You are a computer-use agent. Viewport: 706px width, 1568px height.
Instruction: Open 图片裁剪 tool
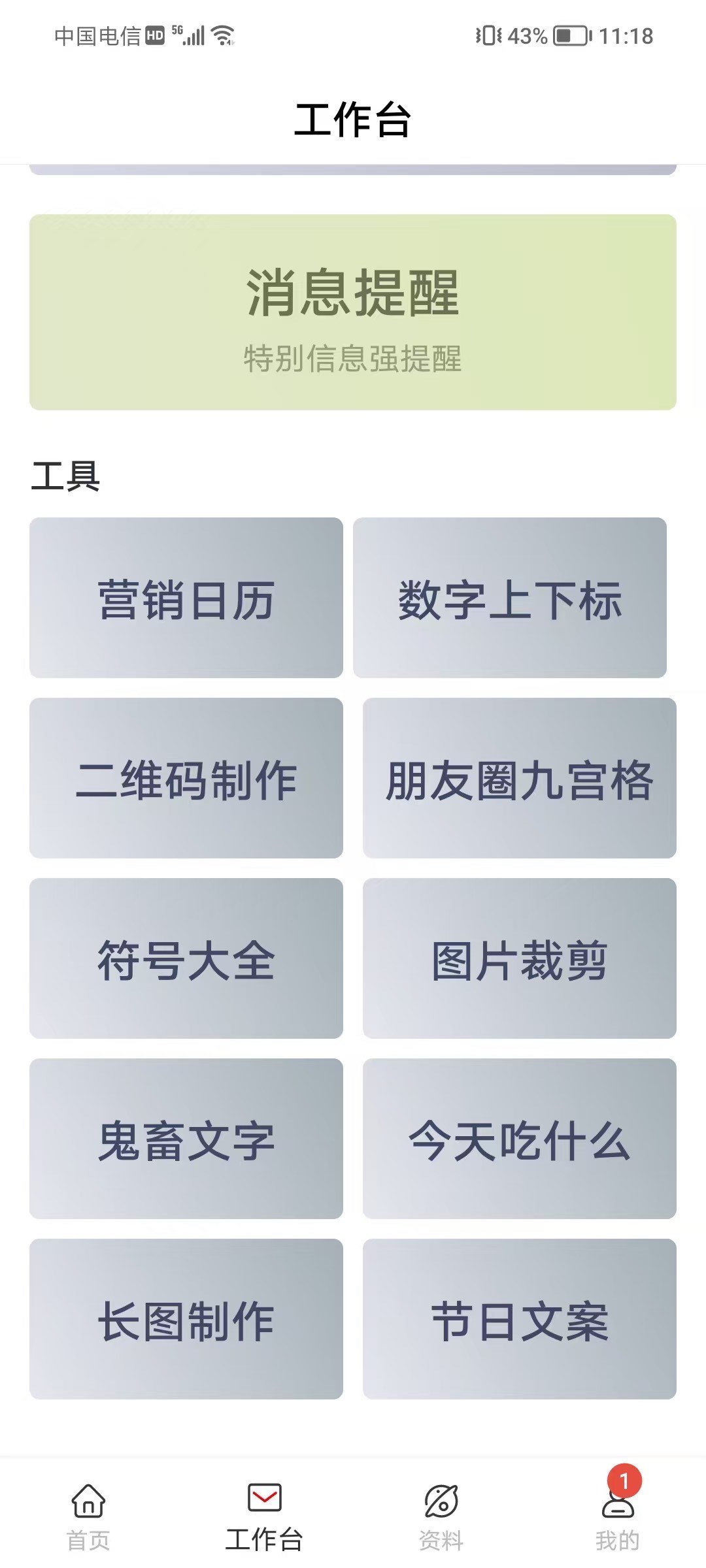520,958
